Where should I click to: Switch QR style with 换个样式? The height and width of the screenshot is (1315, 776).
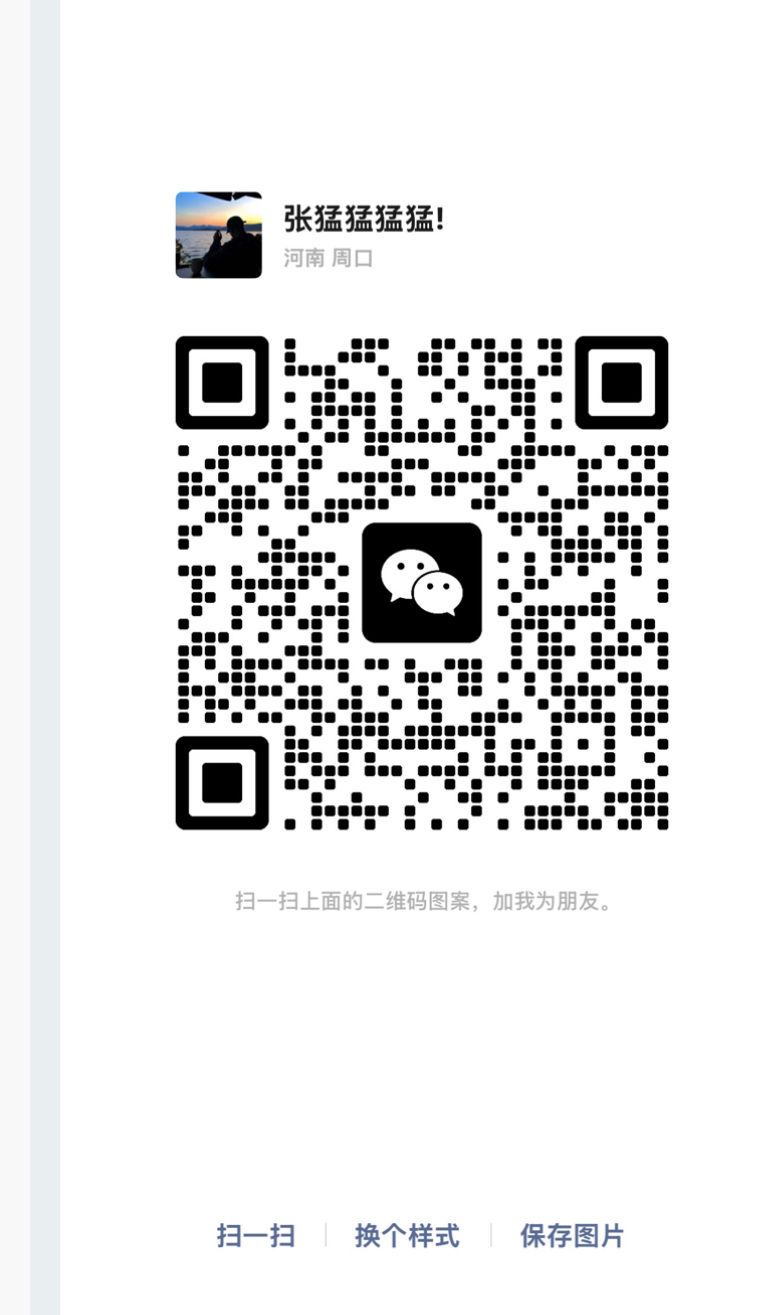coord(407,1235)
